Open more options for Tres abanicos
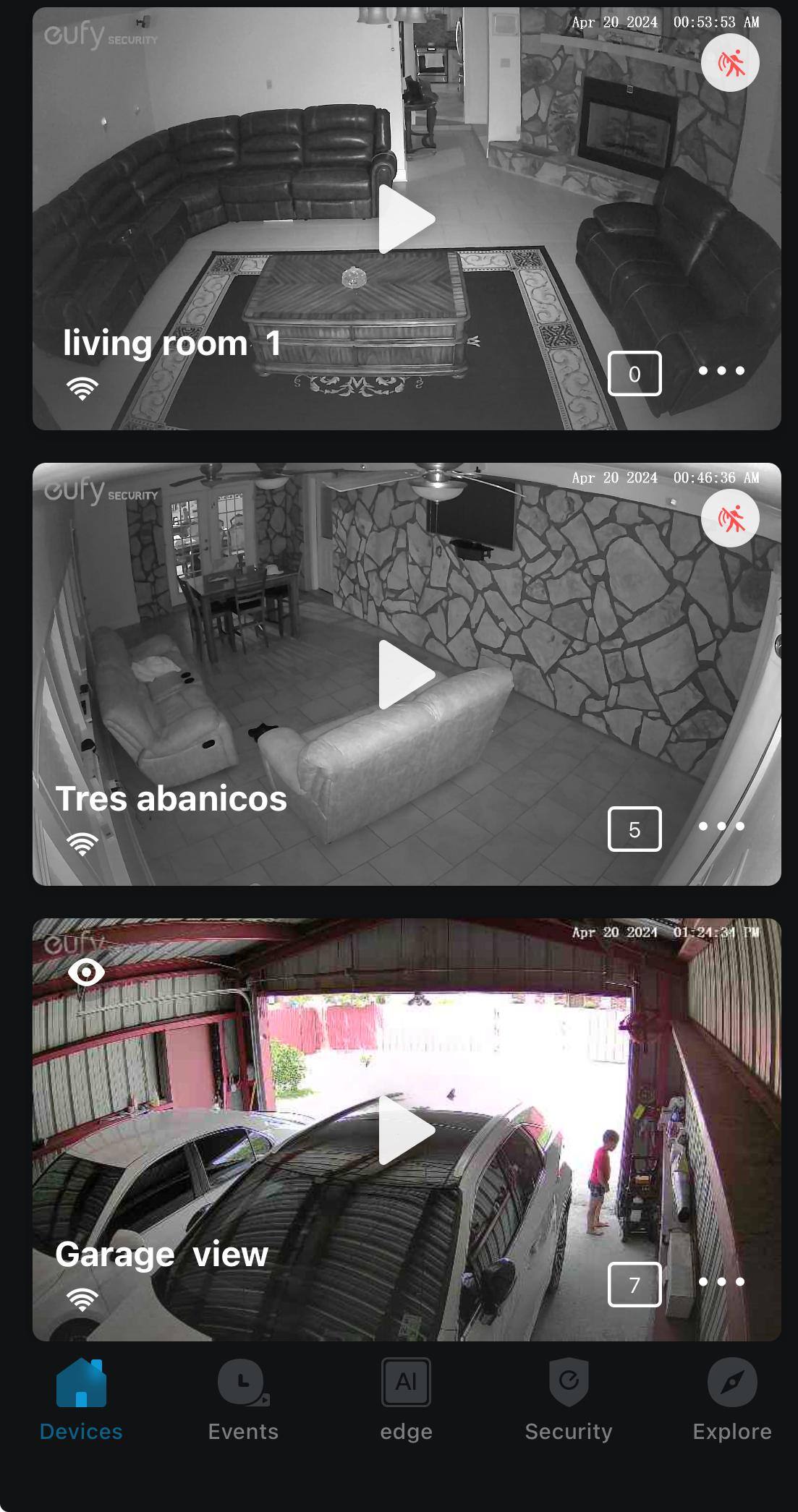 (721, 827)
